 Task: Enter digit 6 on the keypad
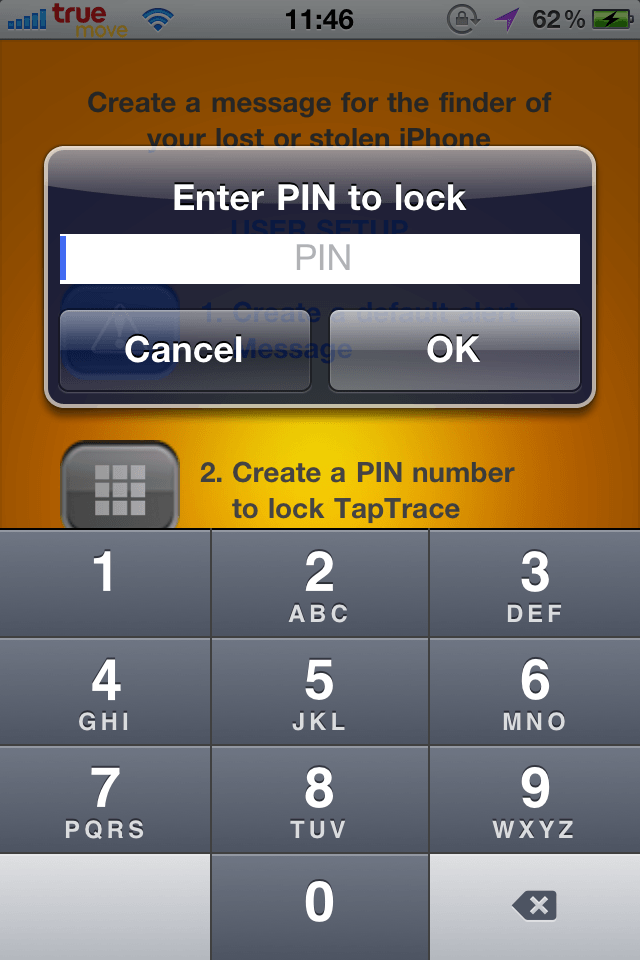click(x=535, y=692)
